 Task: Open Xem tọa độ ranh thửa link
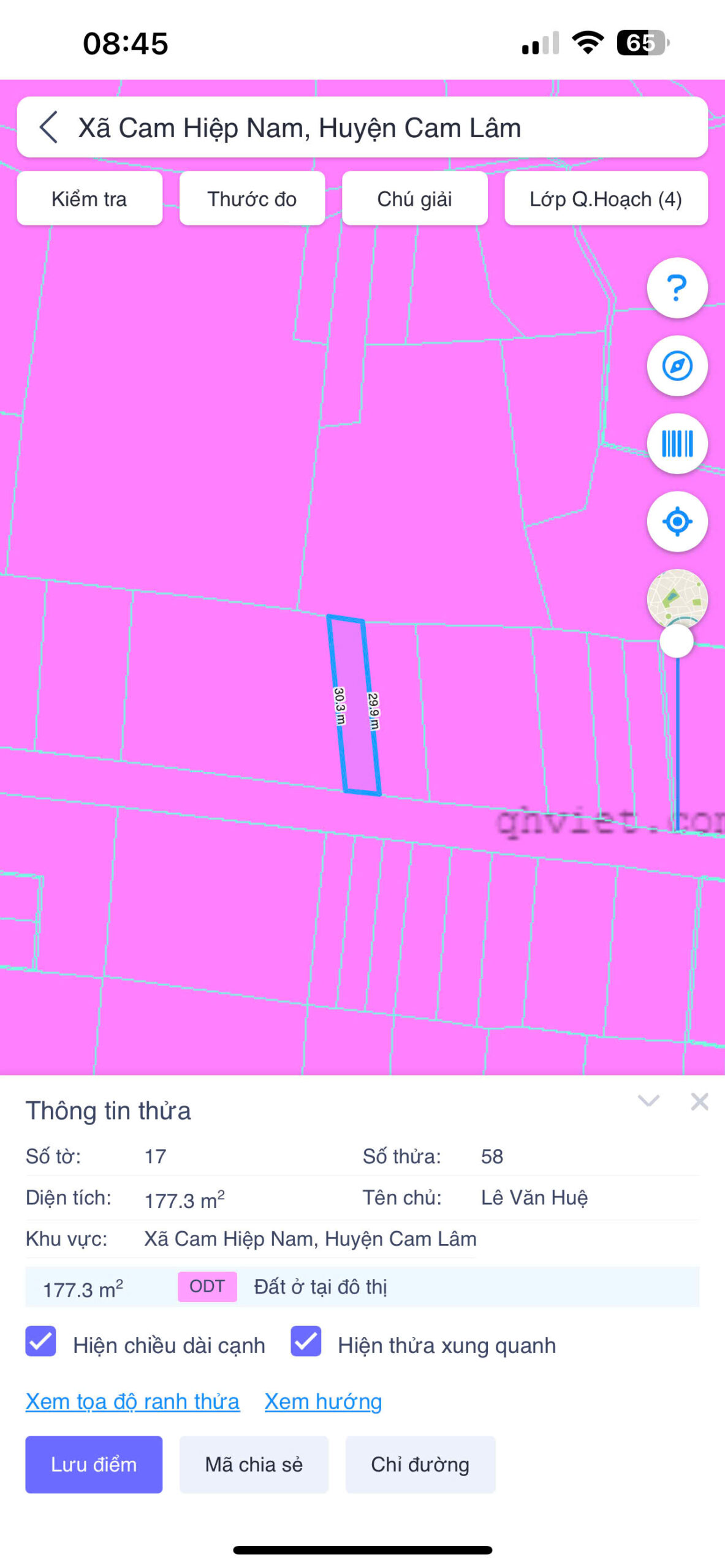(132, 1401)
